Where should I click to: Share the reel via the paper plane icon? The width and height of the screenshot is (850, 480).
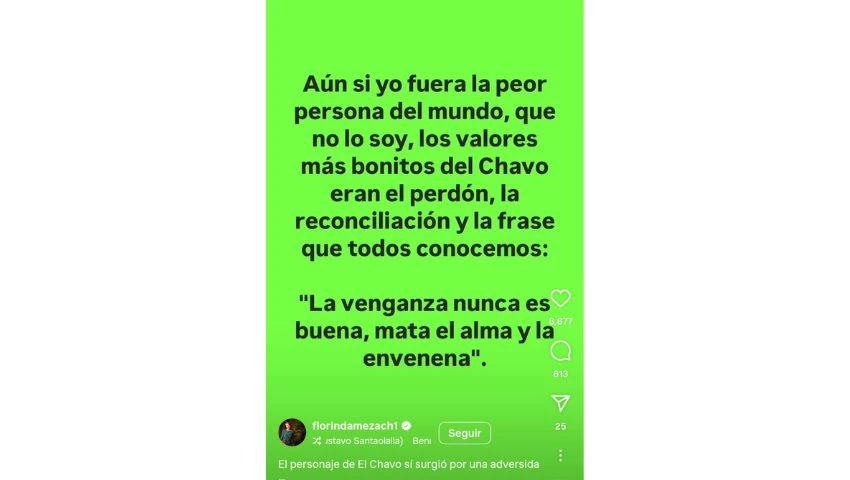pos(561,403)
